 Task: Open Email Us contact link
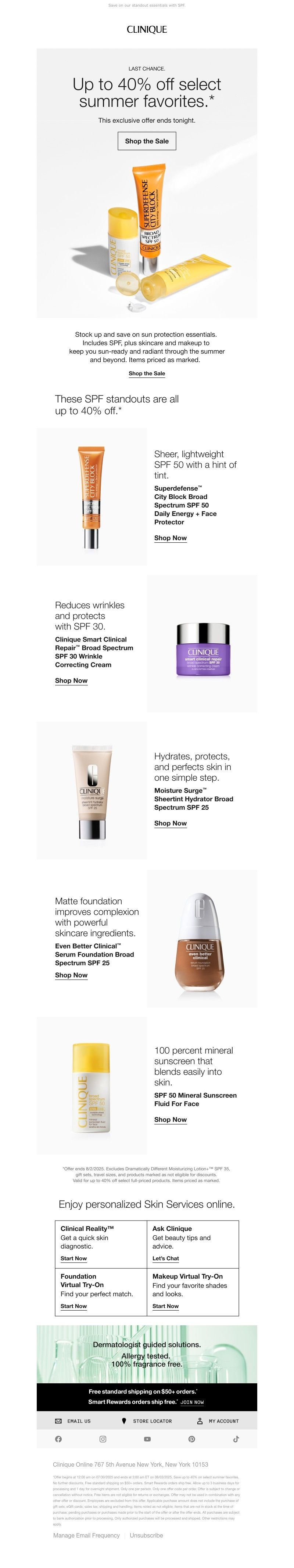(x=73, y=1421)
